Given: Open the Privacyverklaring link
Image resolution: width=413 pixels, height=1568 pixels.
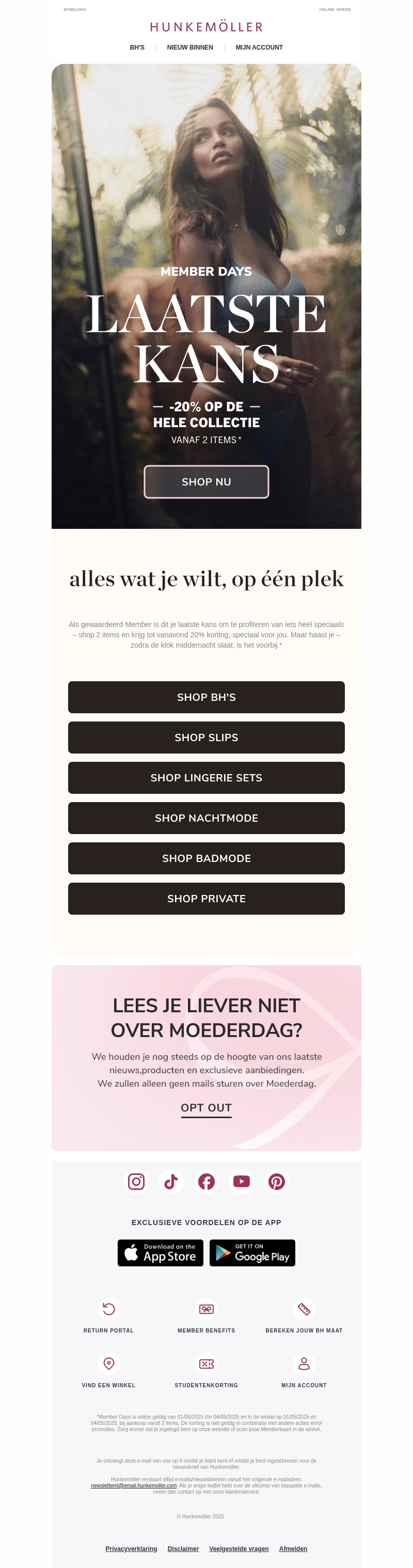Looking at the screenshot, I should (x=131, y=1548).
